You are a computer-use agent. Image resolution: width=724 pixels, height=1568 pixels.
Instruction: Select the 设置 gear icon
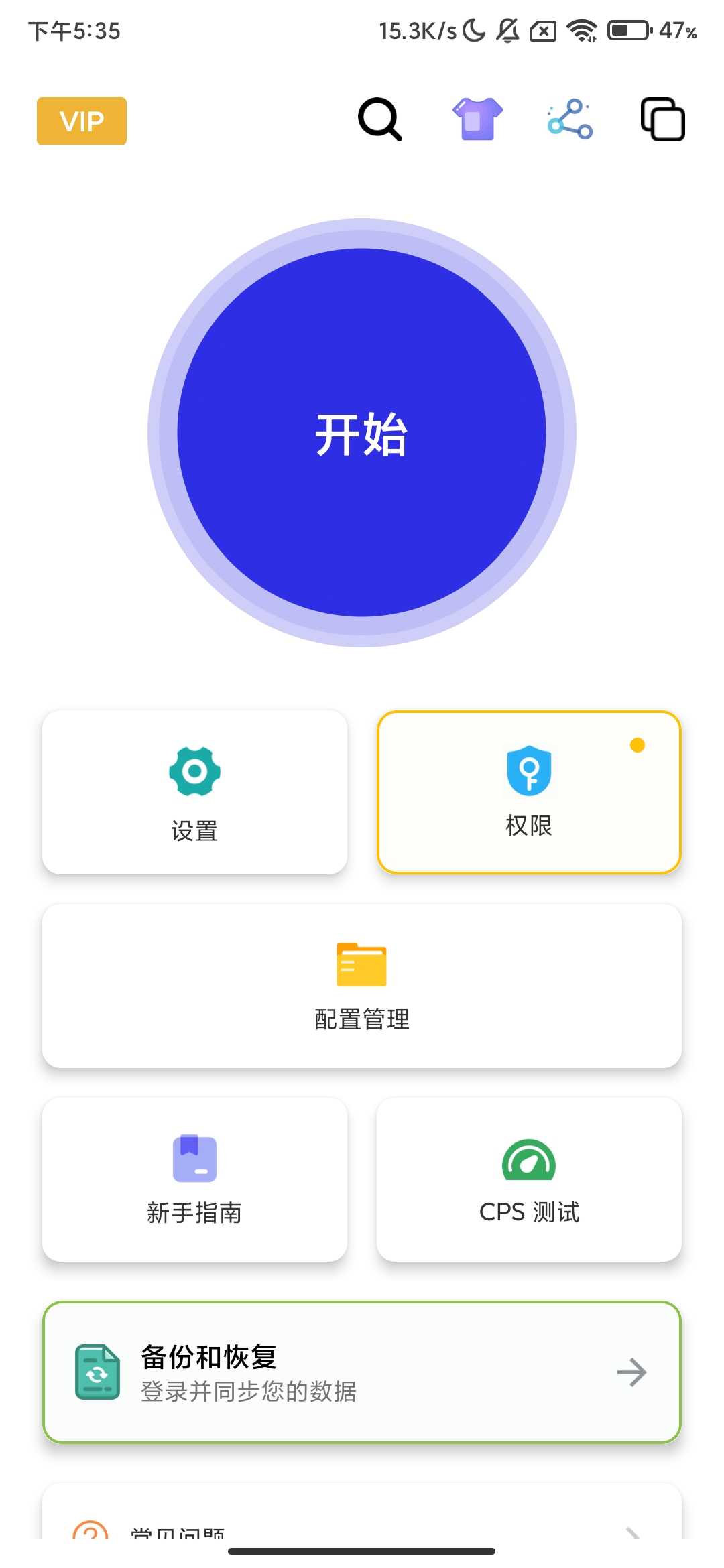click(x=194, y=772)
